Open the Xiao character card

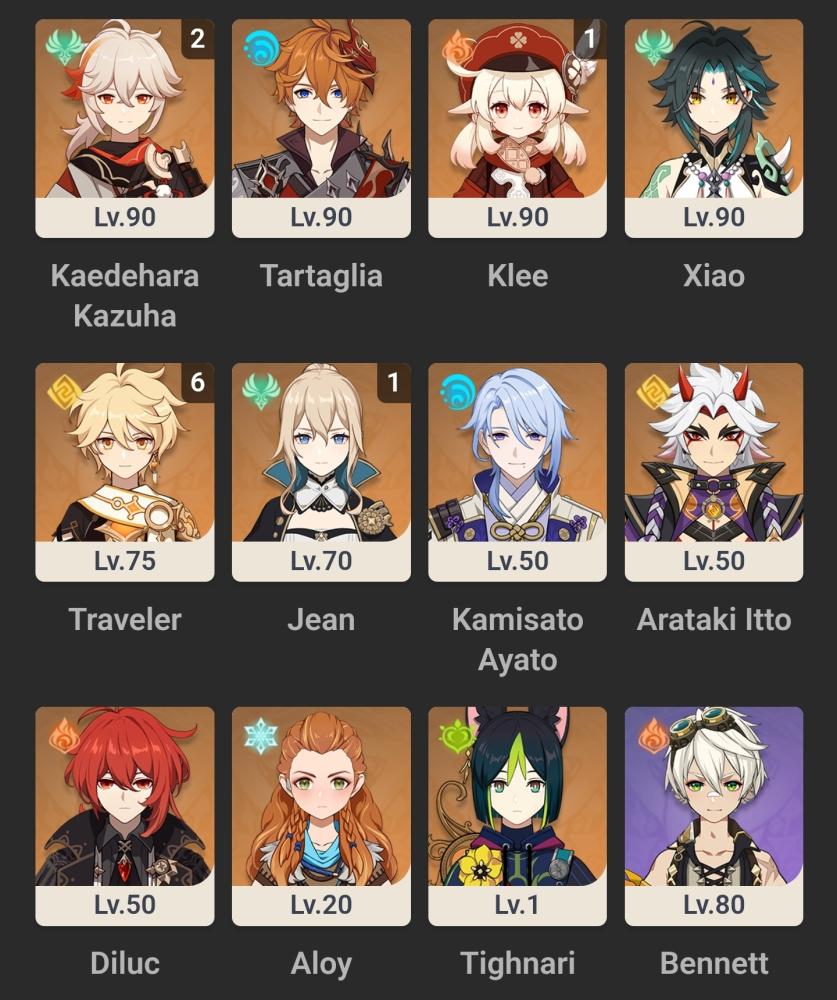click(x=714, y=128)
